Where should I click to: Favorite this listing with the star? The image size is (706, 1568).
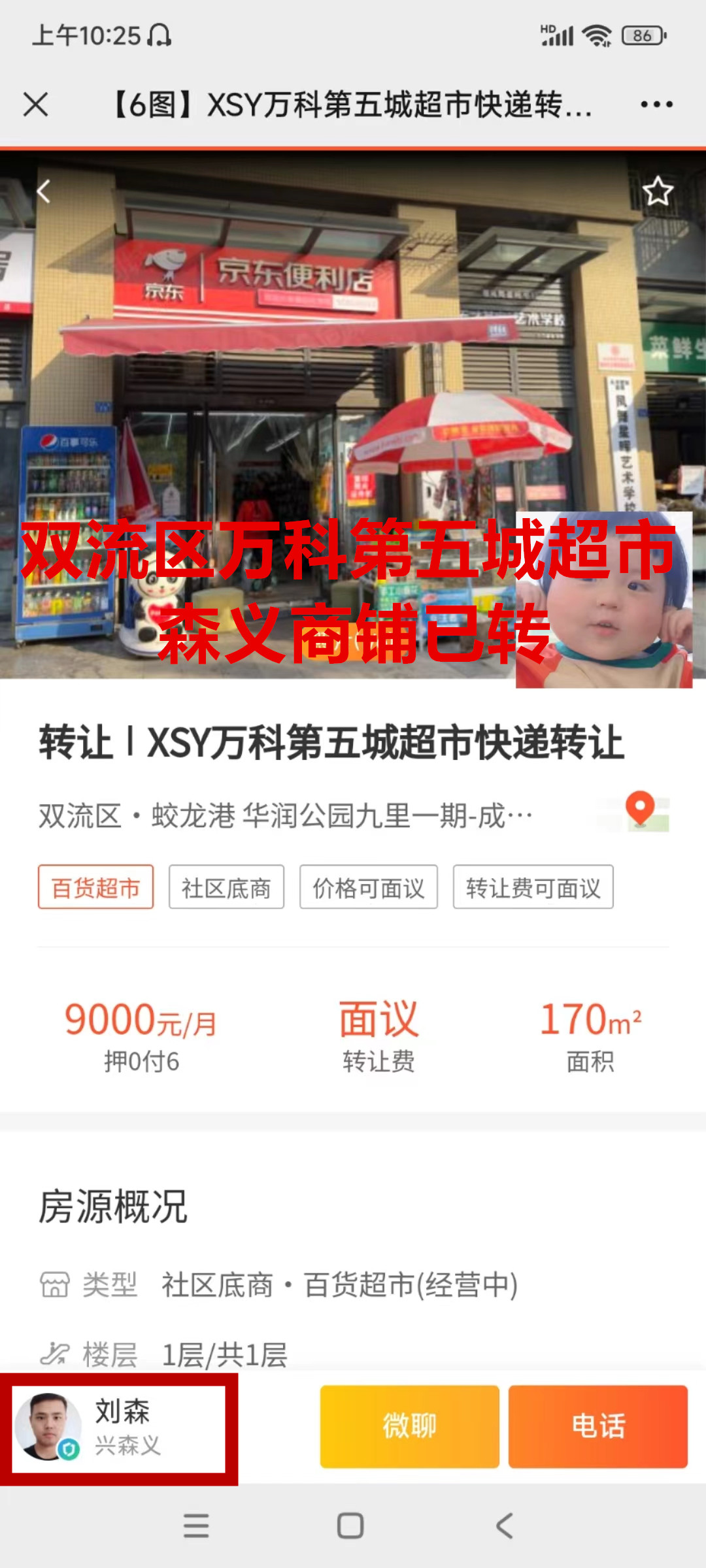click(x=657, y=191)
